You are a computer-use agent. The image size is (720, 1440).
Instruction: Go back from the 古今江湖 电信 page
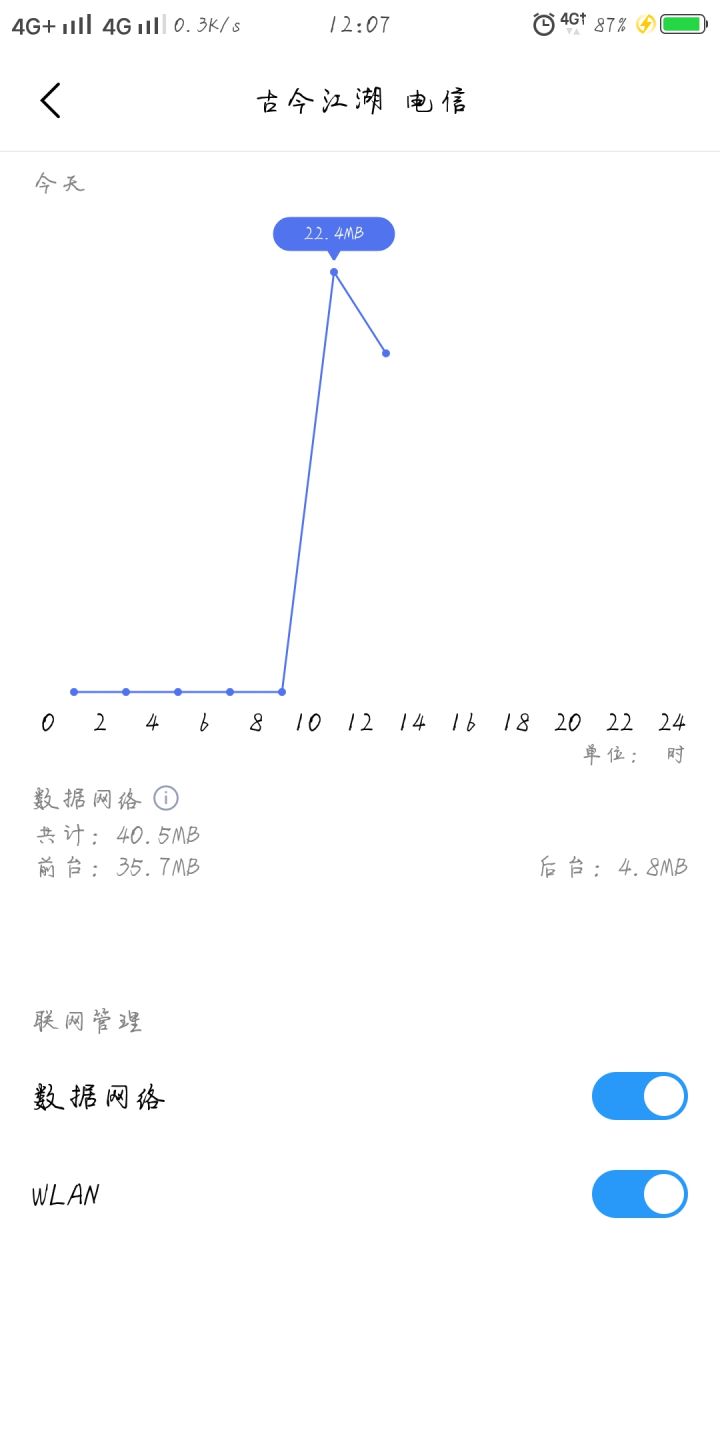coord(50,101)
